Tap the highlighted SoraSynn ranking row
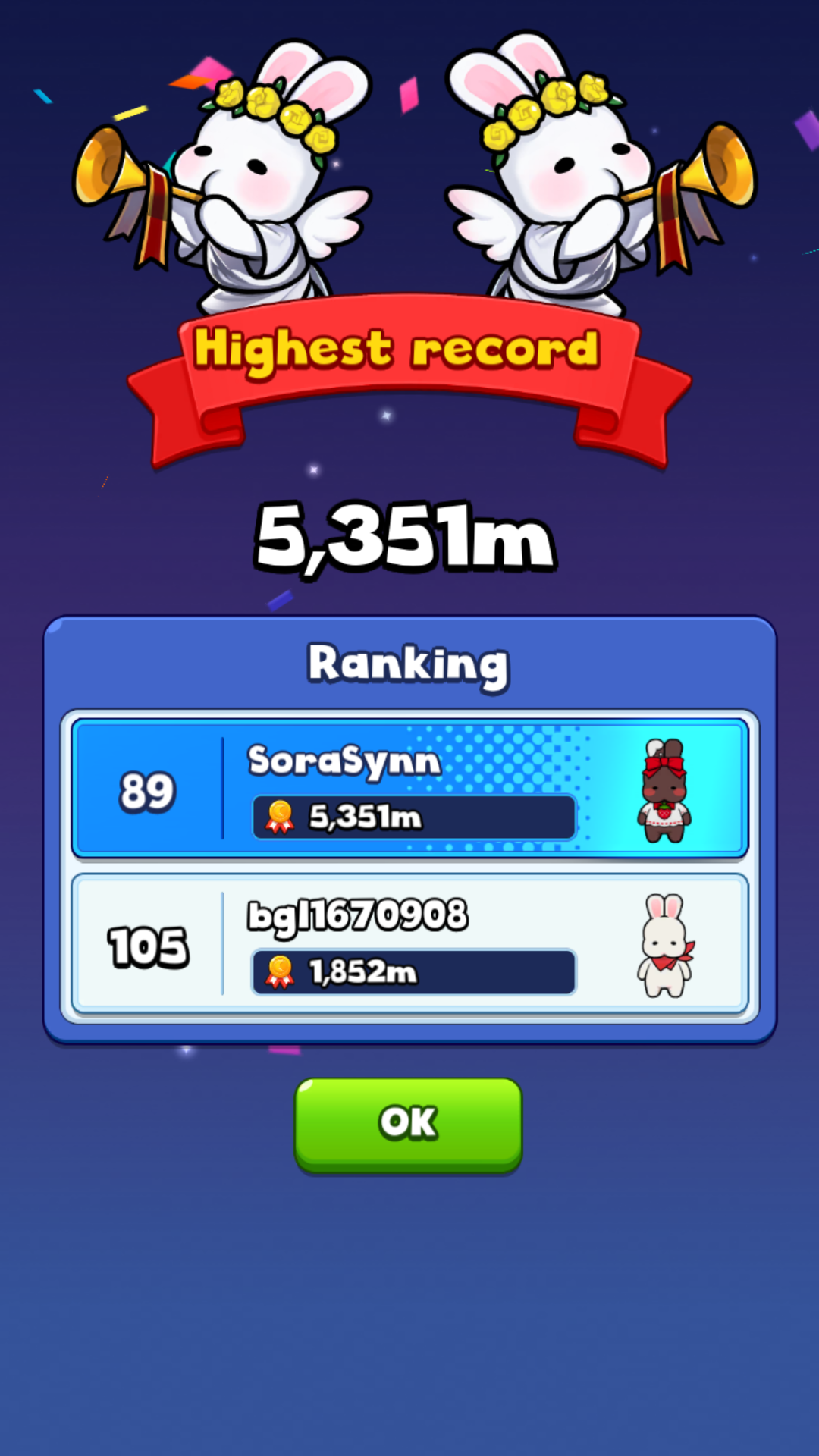The height and width of the screenshot is (1456, 819). tap(409, 789)
